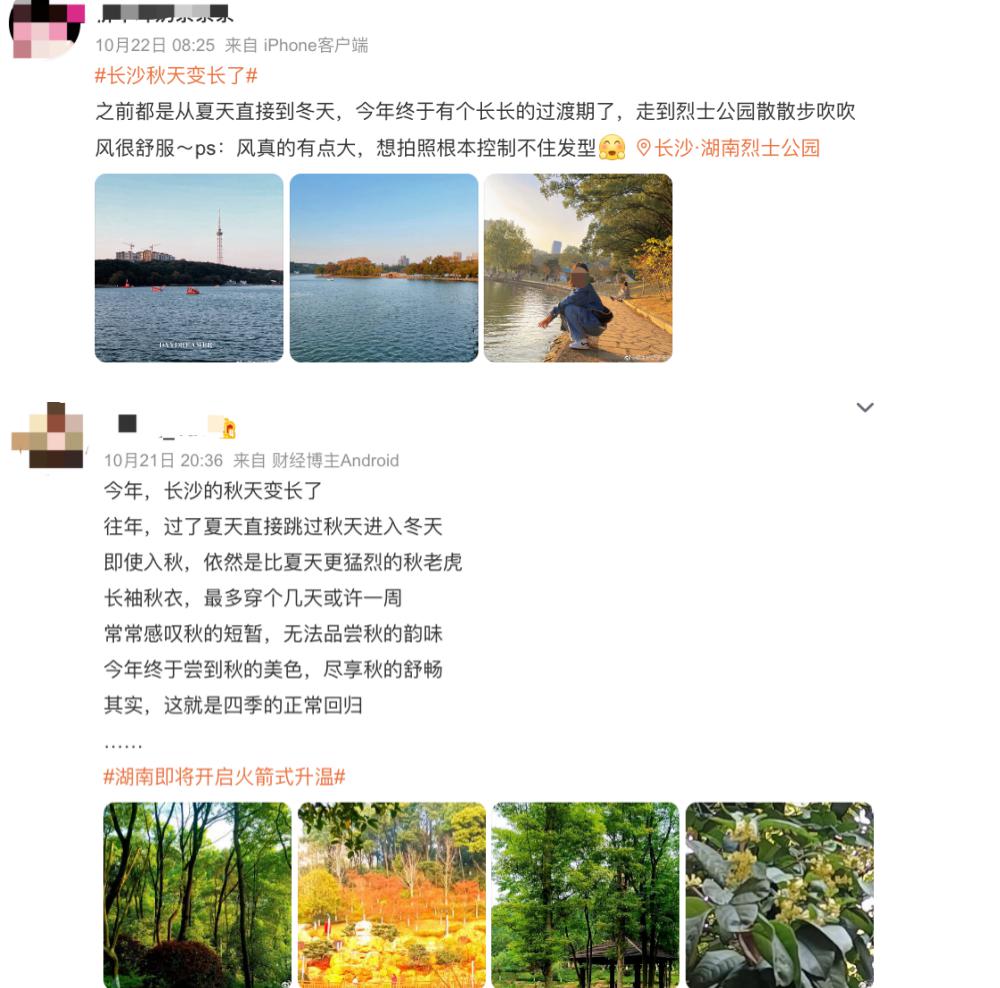View the lake photo with the TV tower

(189, 267)
